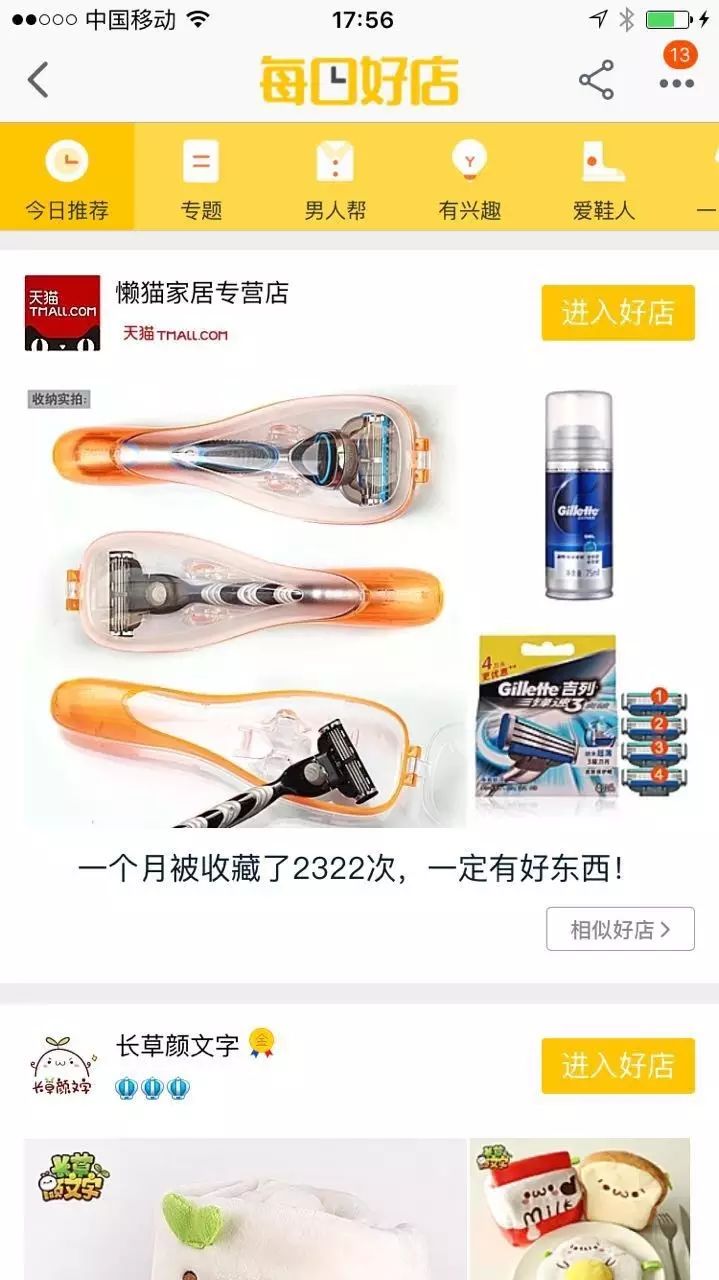Screen dimensions: 719x1280
Task: Open the three-dot overflow menu
Action: [676, 82]
